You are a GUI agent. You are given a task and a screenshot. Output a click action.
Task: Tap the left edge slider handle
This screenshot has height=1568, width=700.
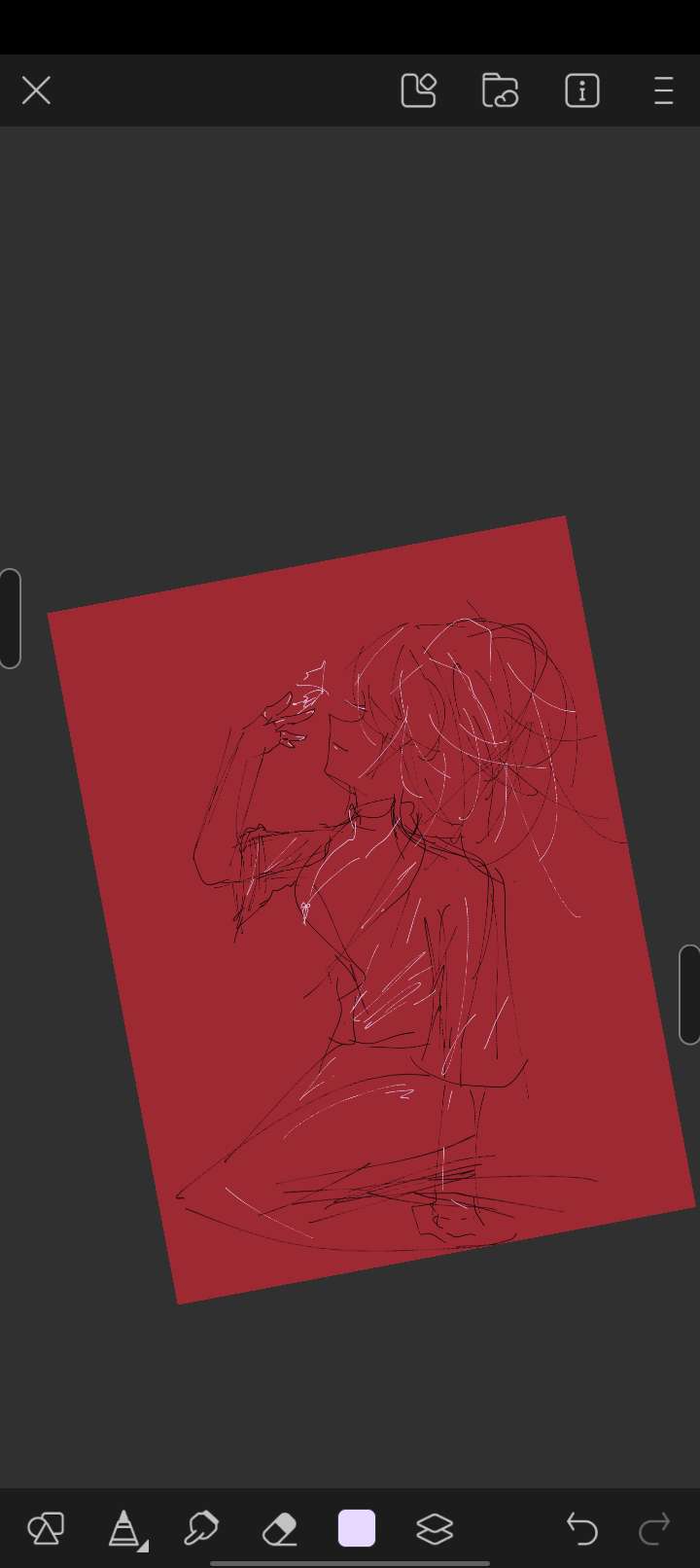click(x=11, y=618)
